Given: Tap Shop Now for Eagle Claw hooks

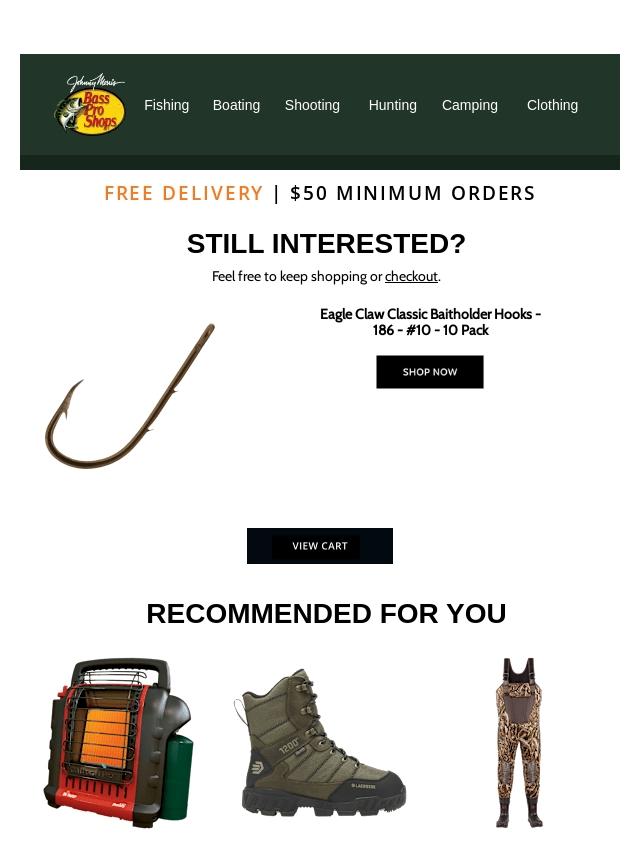Looking at the screenshot, I should [430, 372].
